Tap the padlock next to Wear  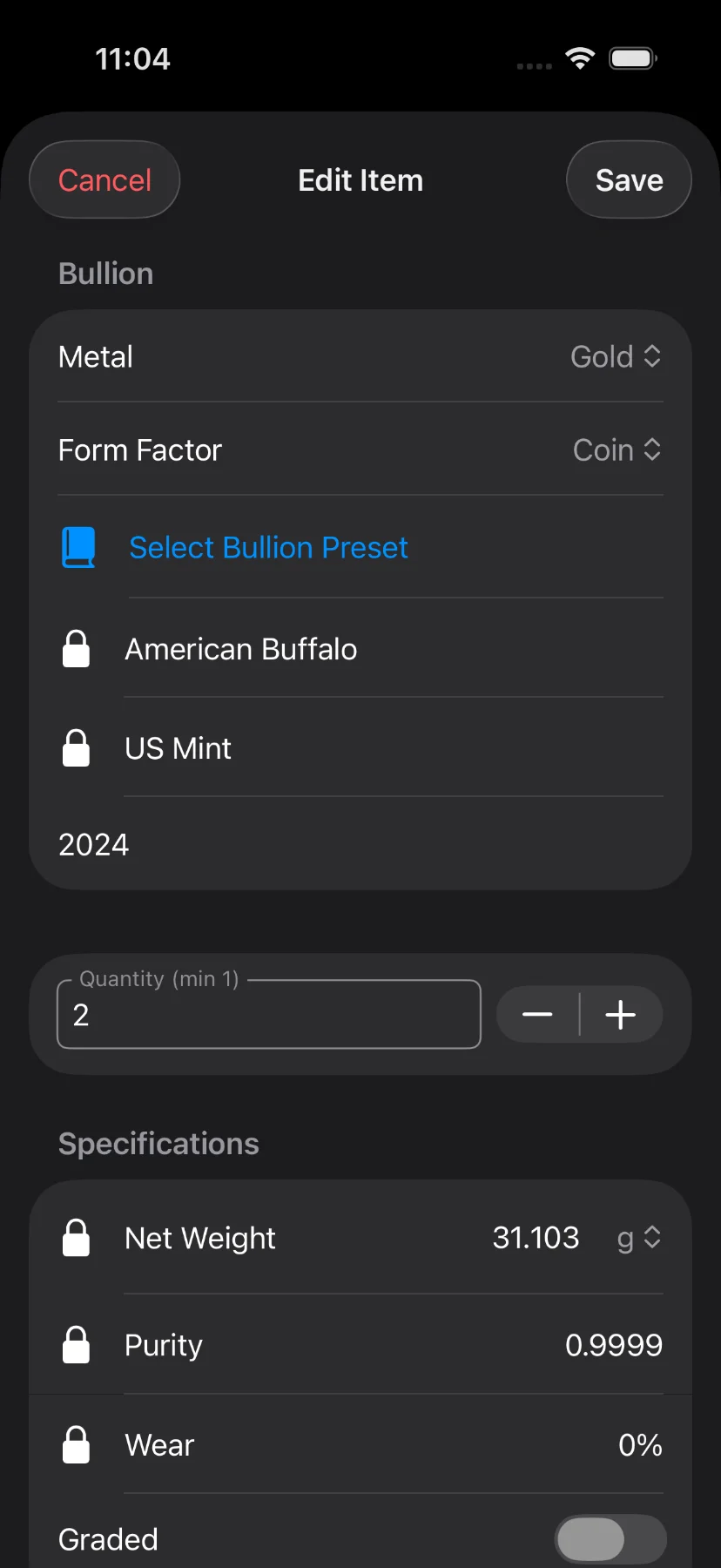pyautogui.click(x=77, y=1443)
